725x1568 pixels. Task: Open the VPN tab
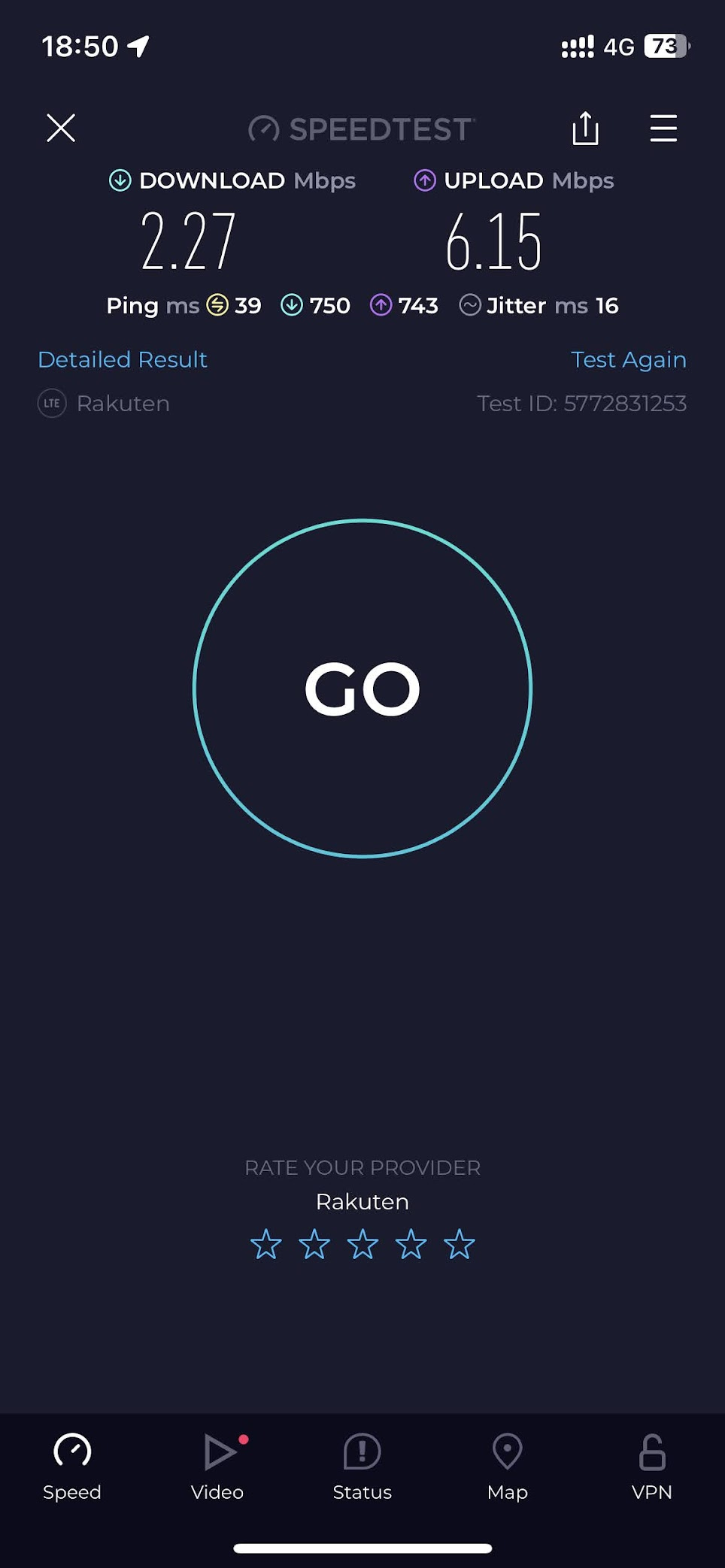652,1466
